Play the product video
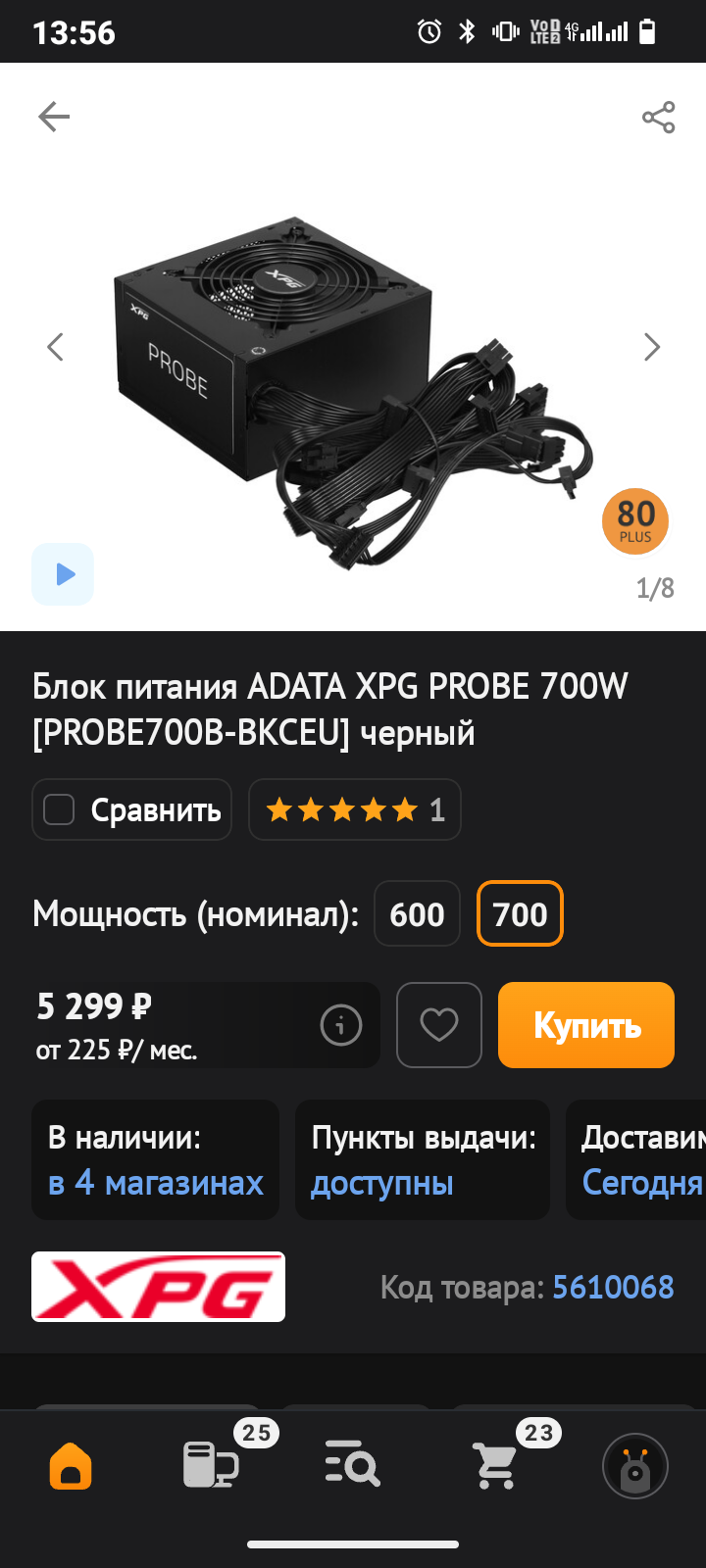This screenshot has height=1568, width=706. (63, 574)
